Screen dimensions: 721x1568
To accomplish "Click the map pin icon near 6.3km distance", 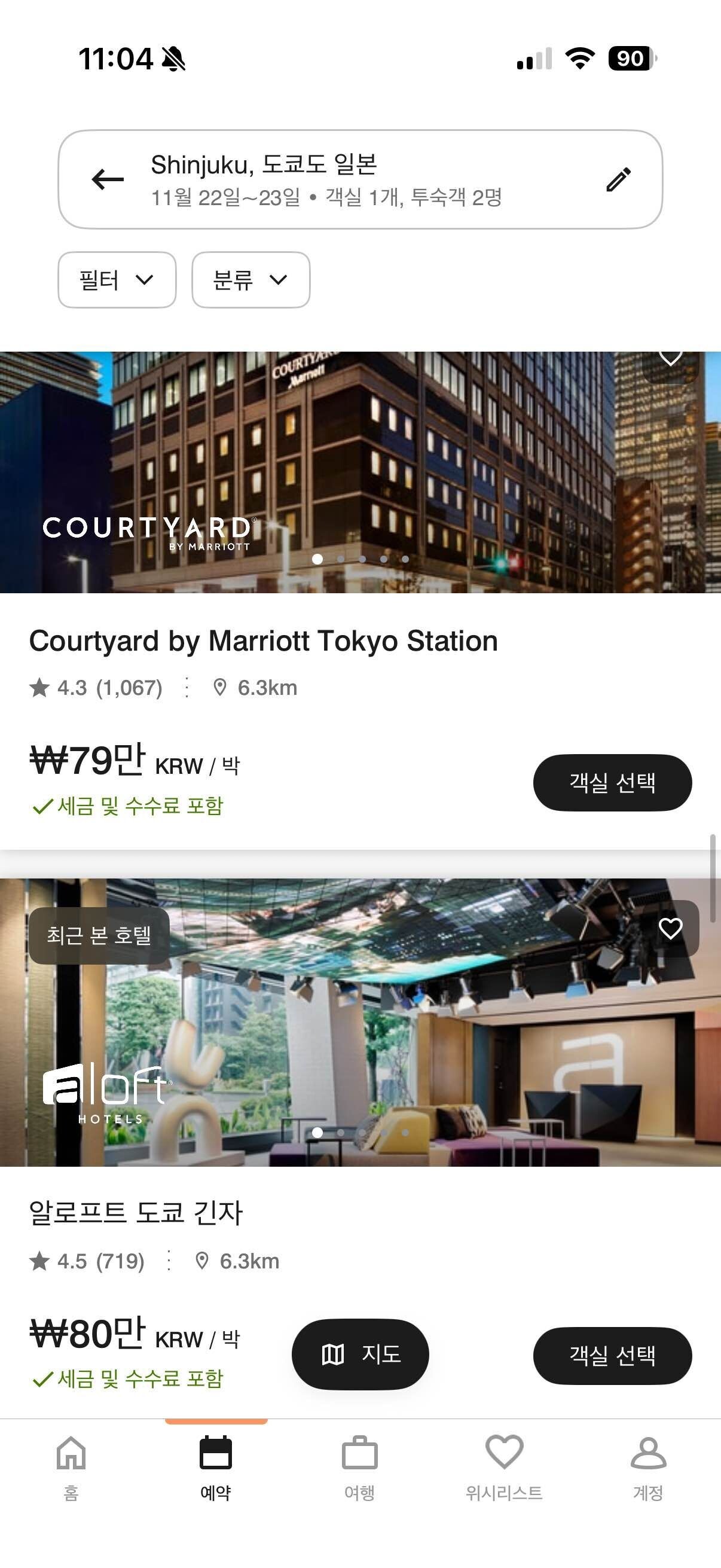I will point(219,687).
